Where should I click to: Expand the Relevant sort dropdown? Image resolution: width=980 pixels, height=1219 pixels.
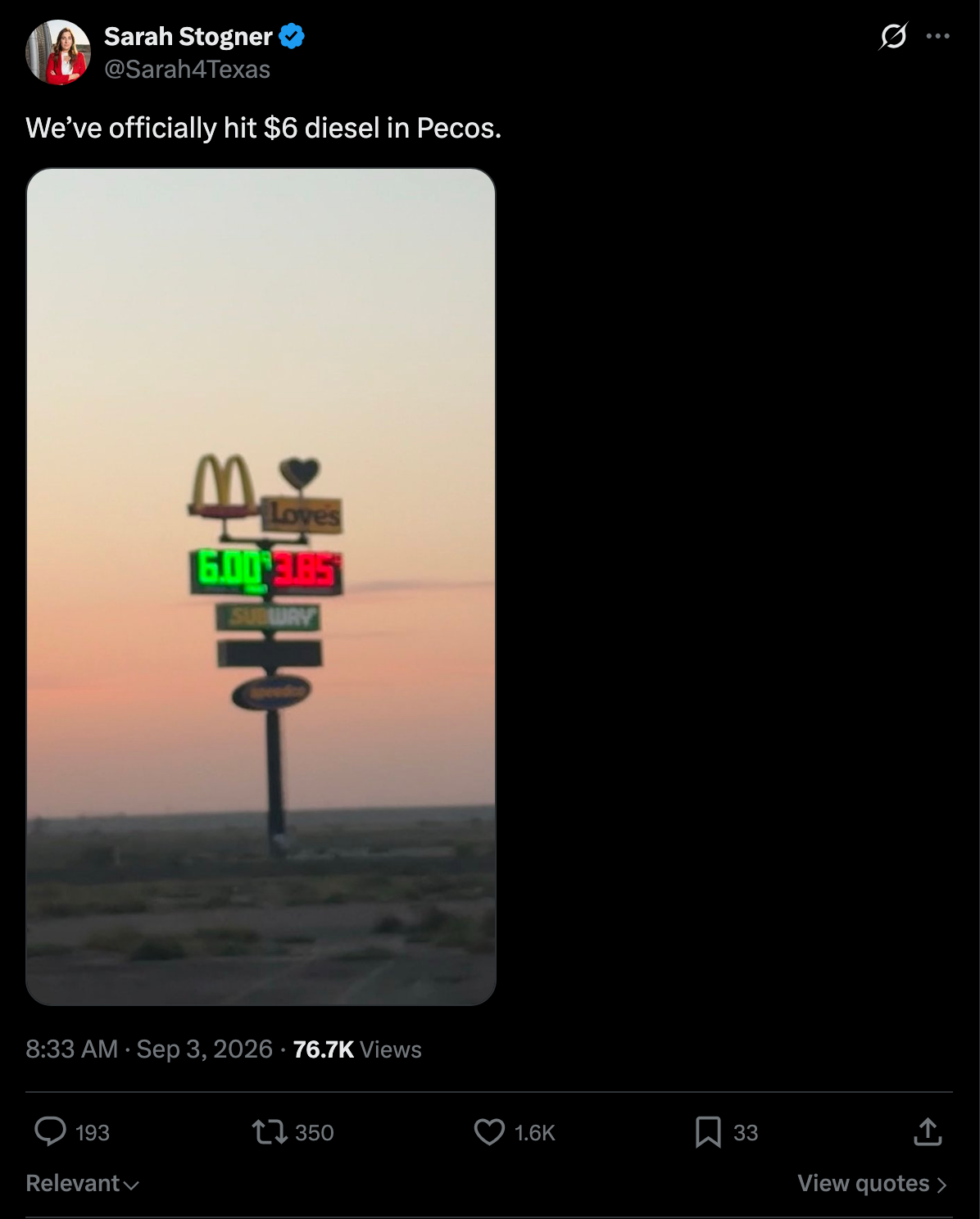82,1183
